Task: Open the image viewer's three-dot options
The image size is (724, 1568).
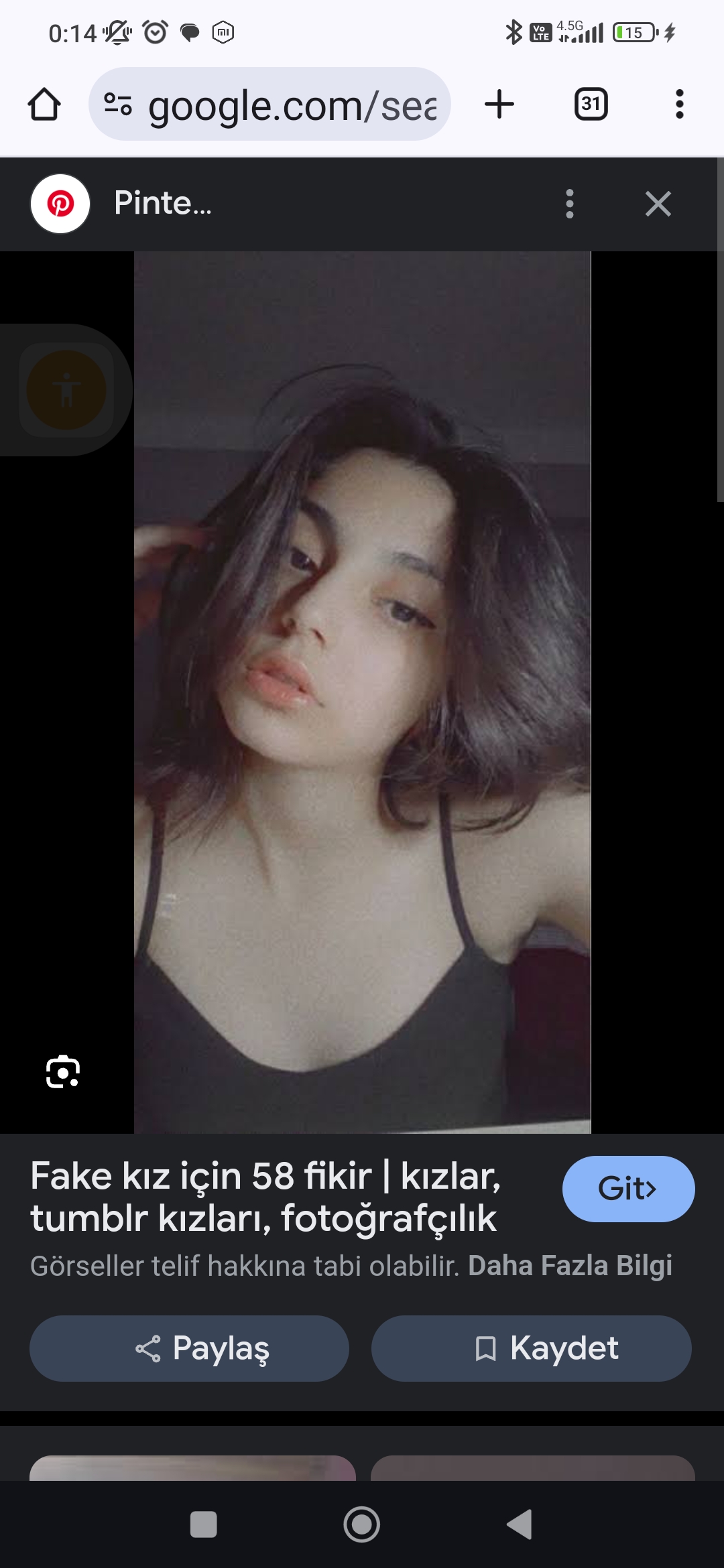Action: pyautogui.click(x=569, y=204)
